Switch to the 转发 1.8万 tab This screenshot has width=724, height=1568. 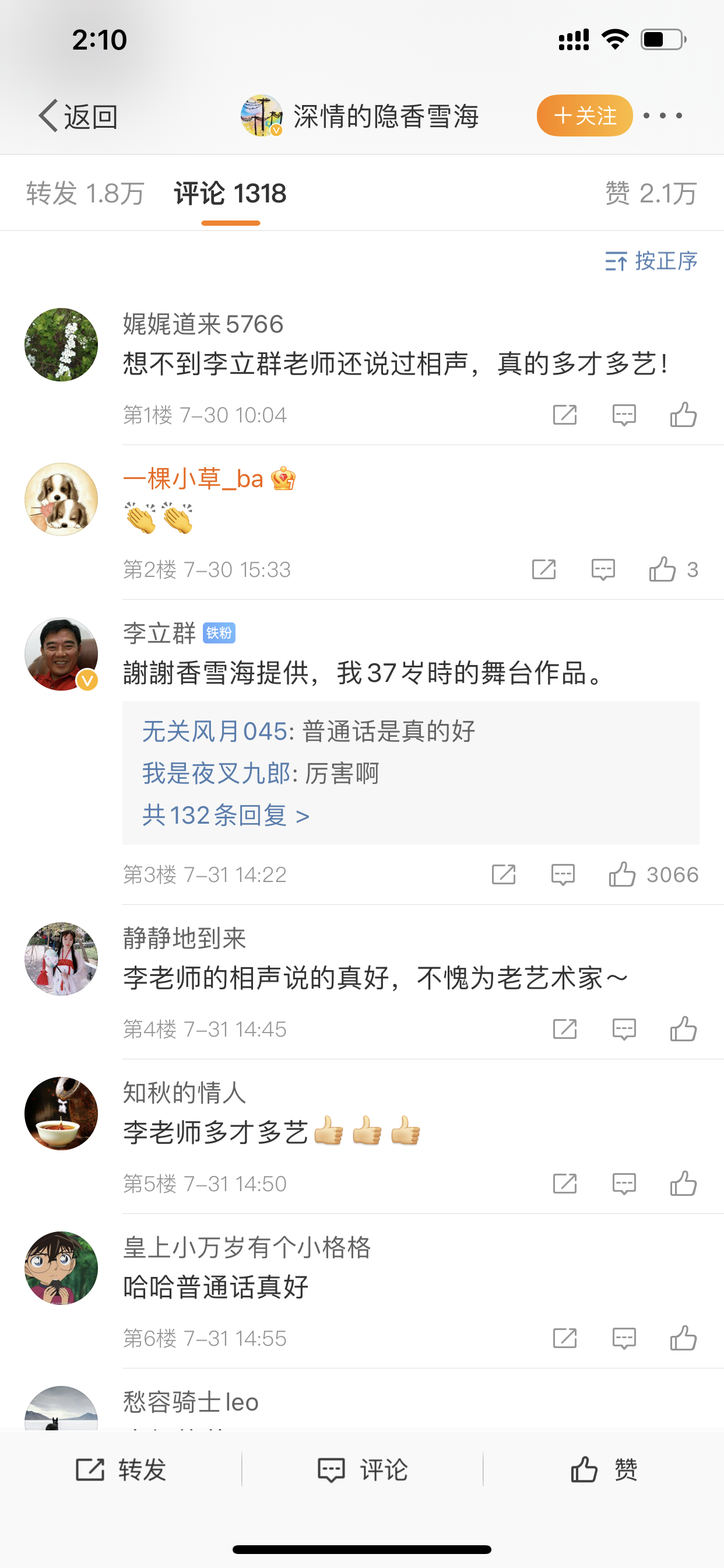coord(85,194)
